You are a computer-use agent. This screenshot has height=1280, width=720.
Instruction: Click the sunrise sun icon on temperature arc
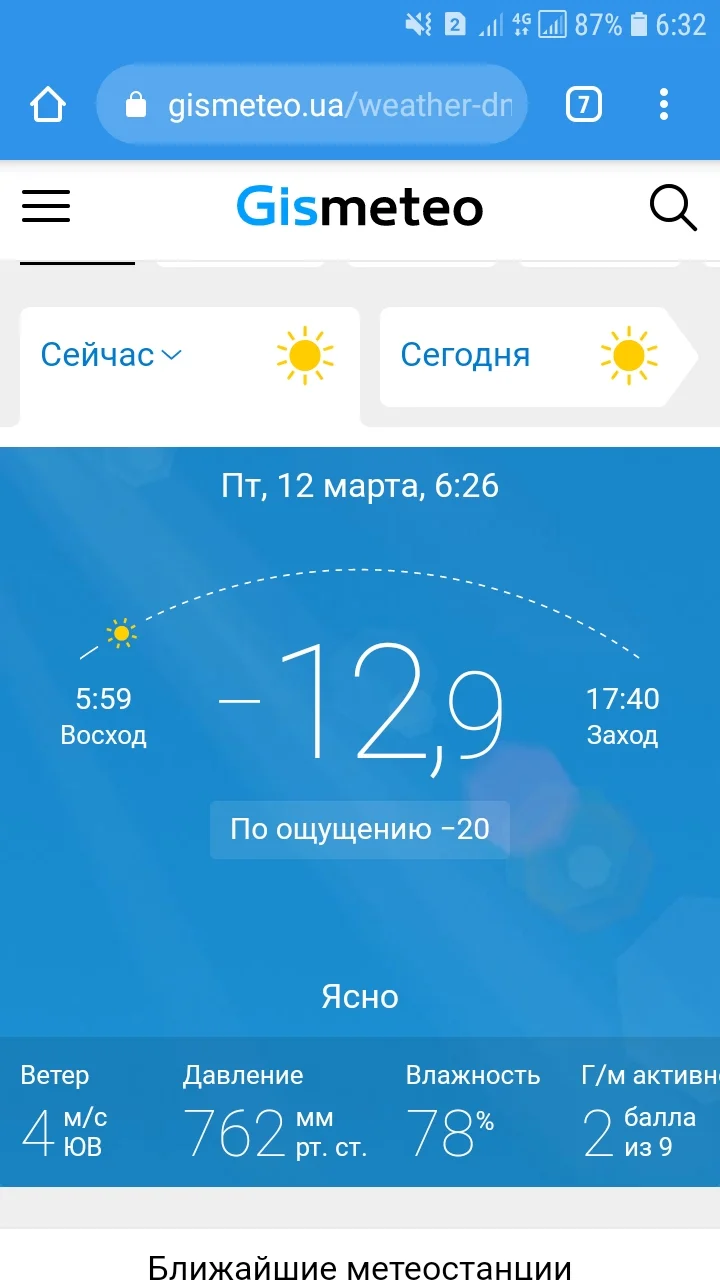tap(122, 633)
